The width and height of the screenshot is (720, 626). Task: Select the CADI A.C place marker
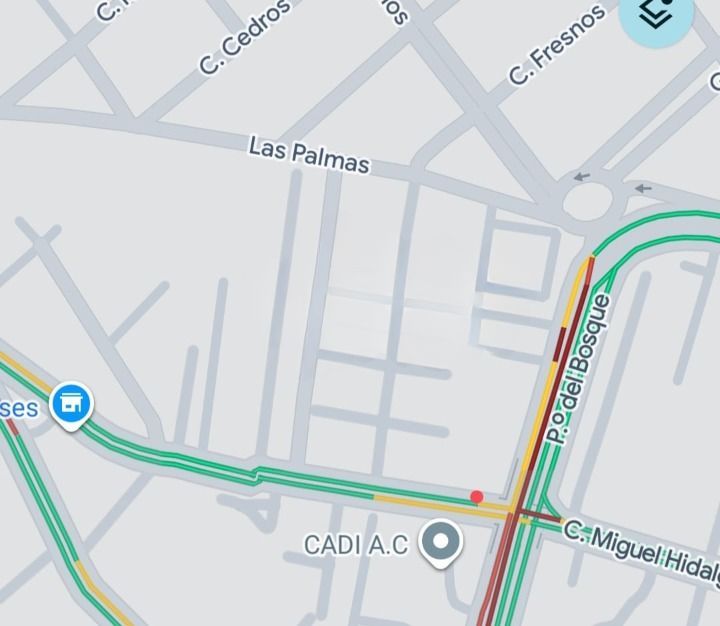click(x=439, y=543)
